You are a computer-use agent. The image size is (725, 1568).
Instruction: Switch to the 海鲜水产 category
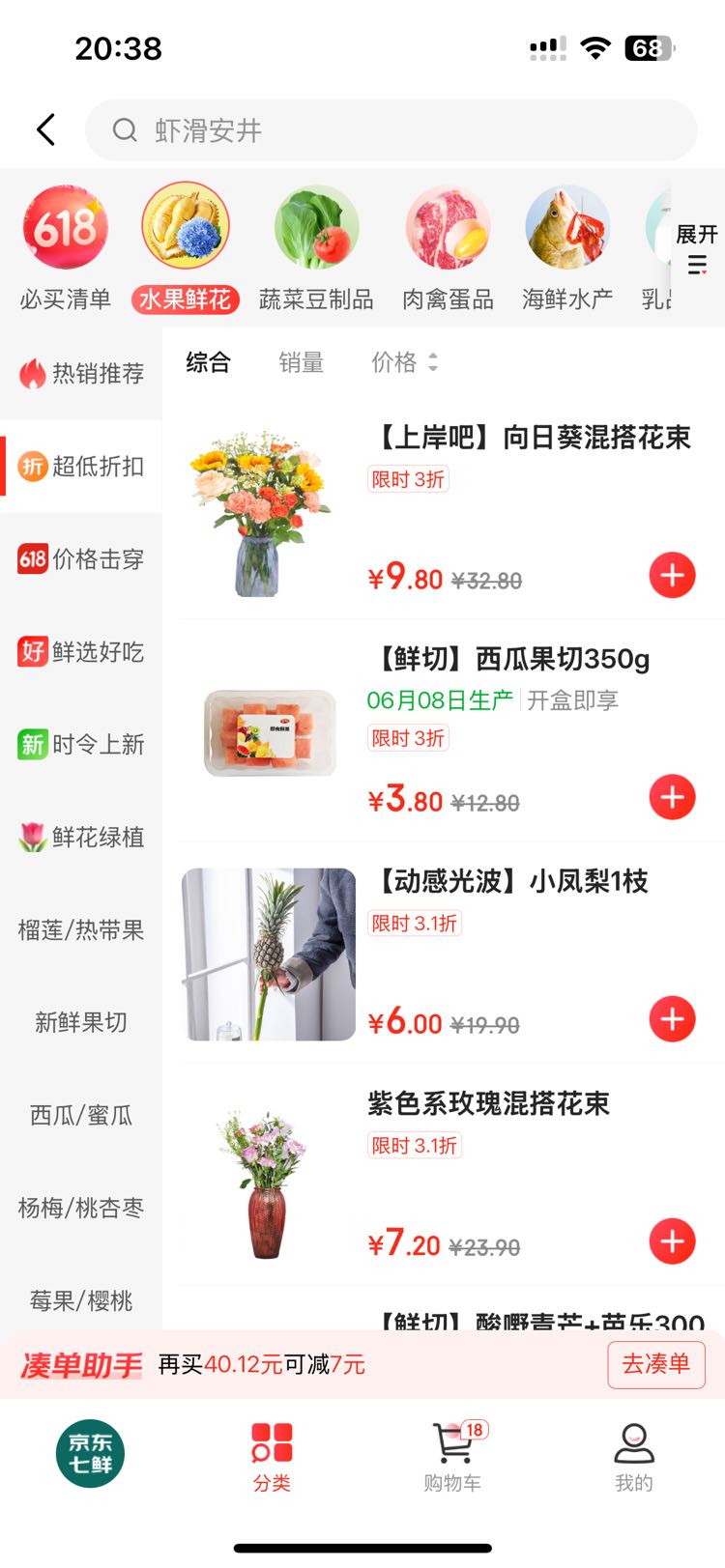click(x=567, y=248)
